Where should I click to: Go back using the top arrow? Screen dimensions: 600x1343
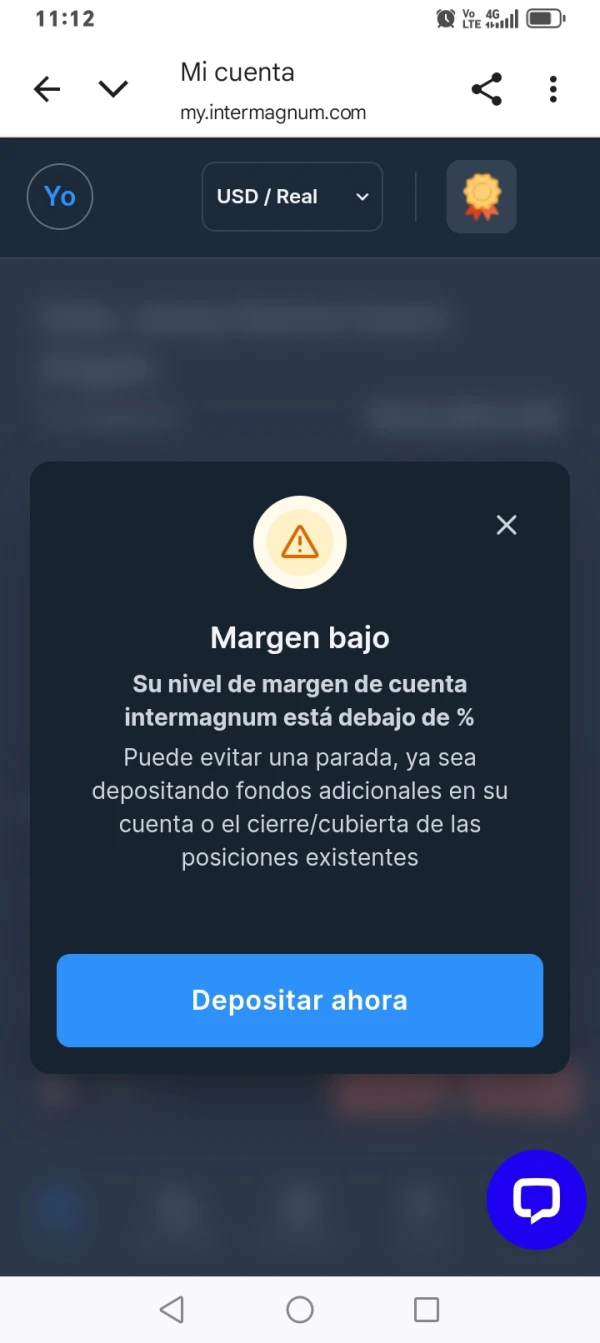47,90
